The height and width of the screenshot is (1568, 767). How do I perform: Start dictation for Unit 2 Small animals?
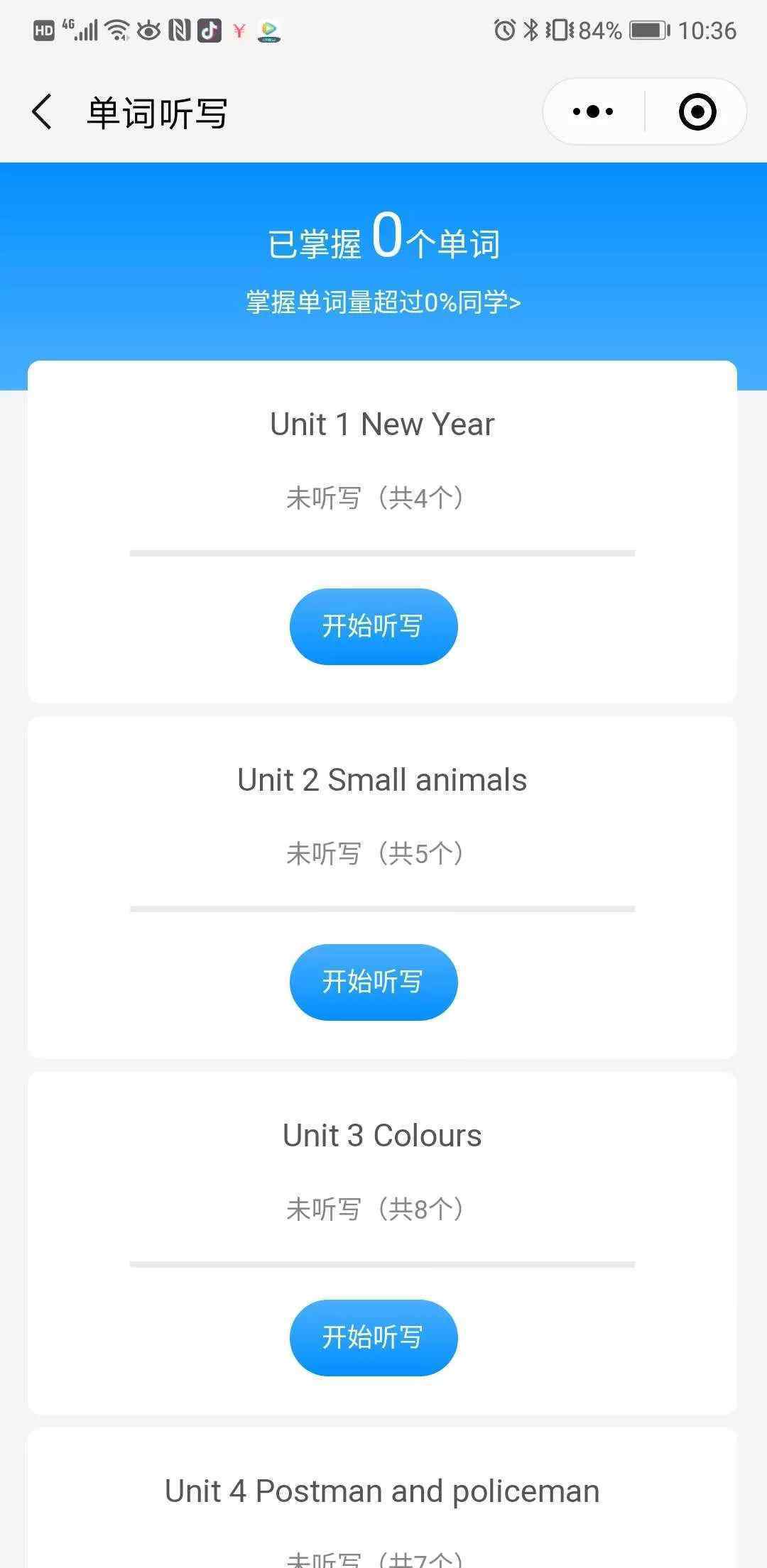(x=373, y=982)
